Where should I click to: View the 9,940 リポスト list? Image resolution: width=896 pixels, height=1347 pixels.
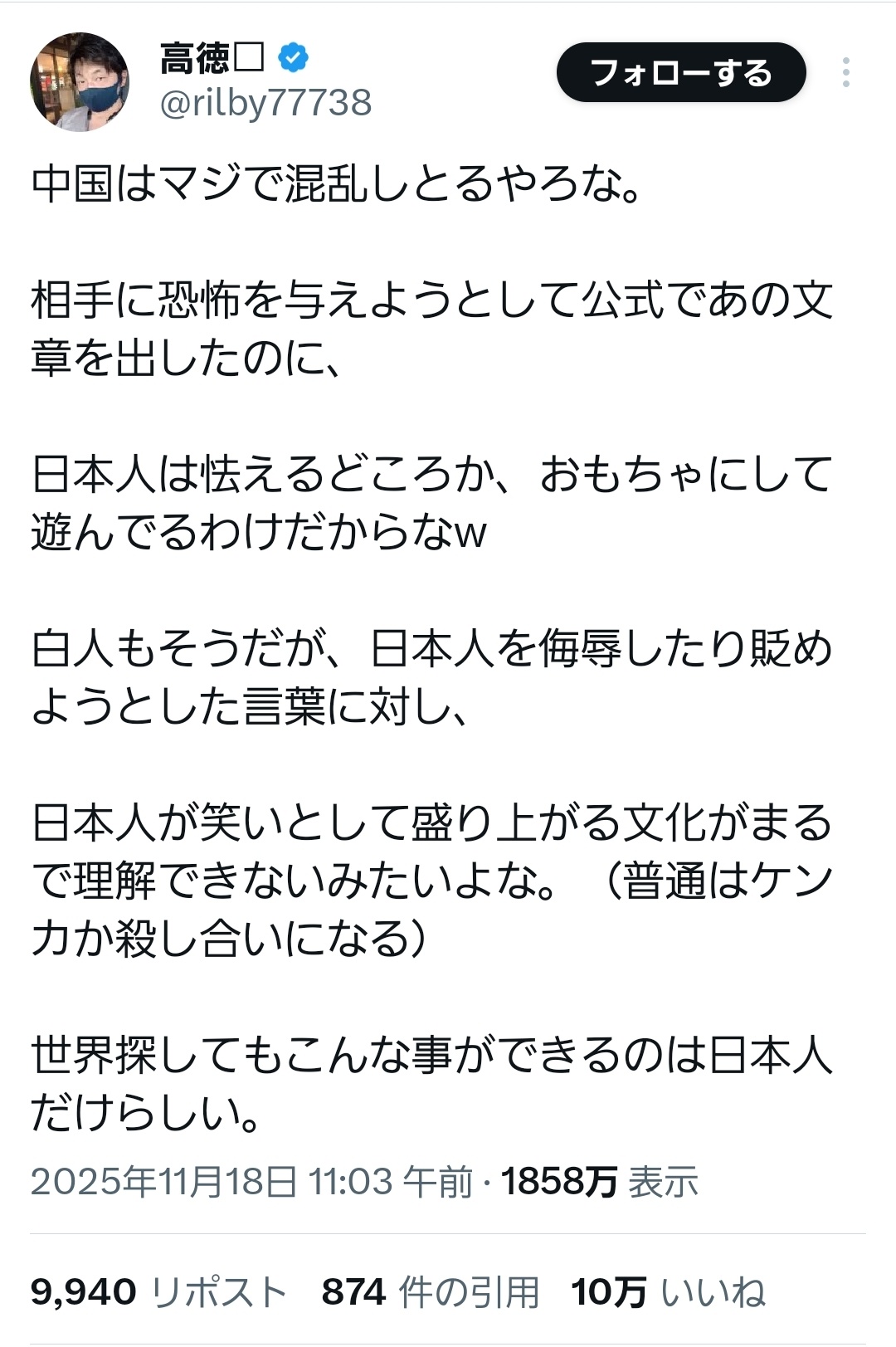click(159, 1292)
